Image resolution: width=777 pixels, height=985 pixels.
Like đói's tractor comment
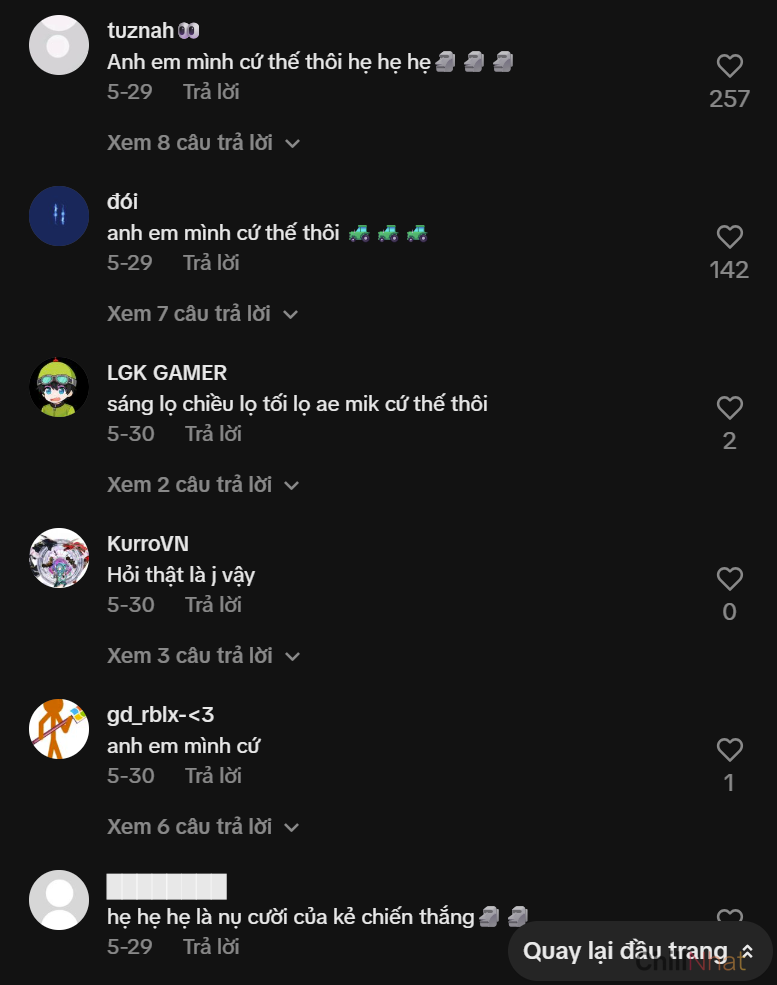pyautogui.click(x=730, y=238)
